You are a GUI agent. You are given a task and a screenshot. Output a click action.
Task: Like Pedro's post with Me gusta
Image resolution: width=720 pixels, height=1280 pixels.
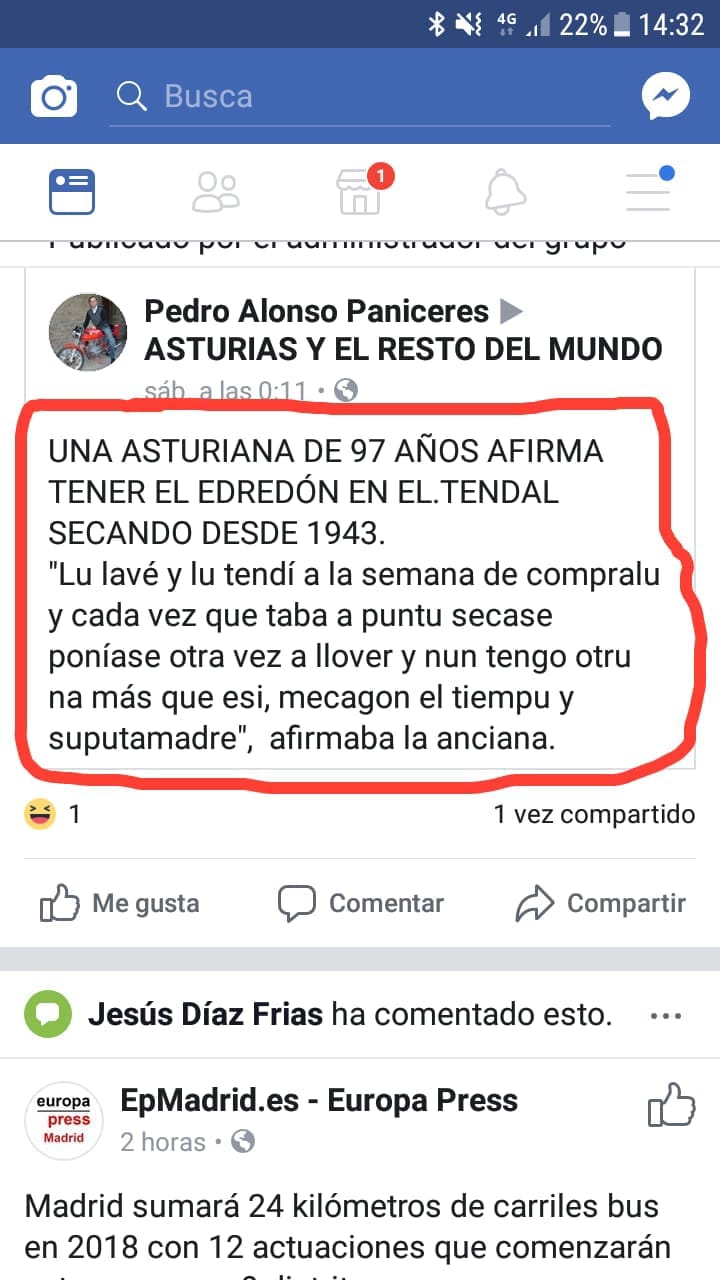[x=120, y=903]
